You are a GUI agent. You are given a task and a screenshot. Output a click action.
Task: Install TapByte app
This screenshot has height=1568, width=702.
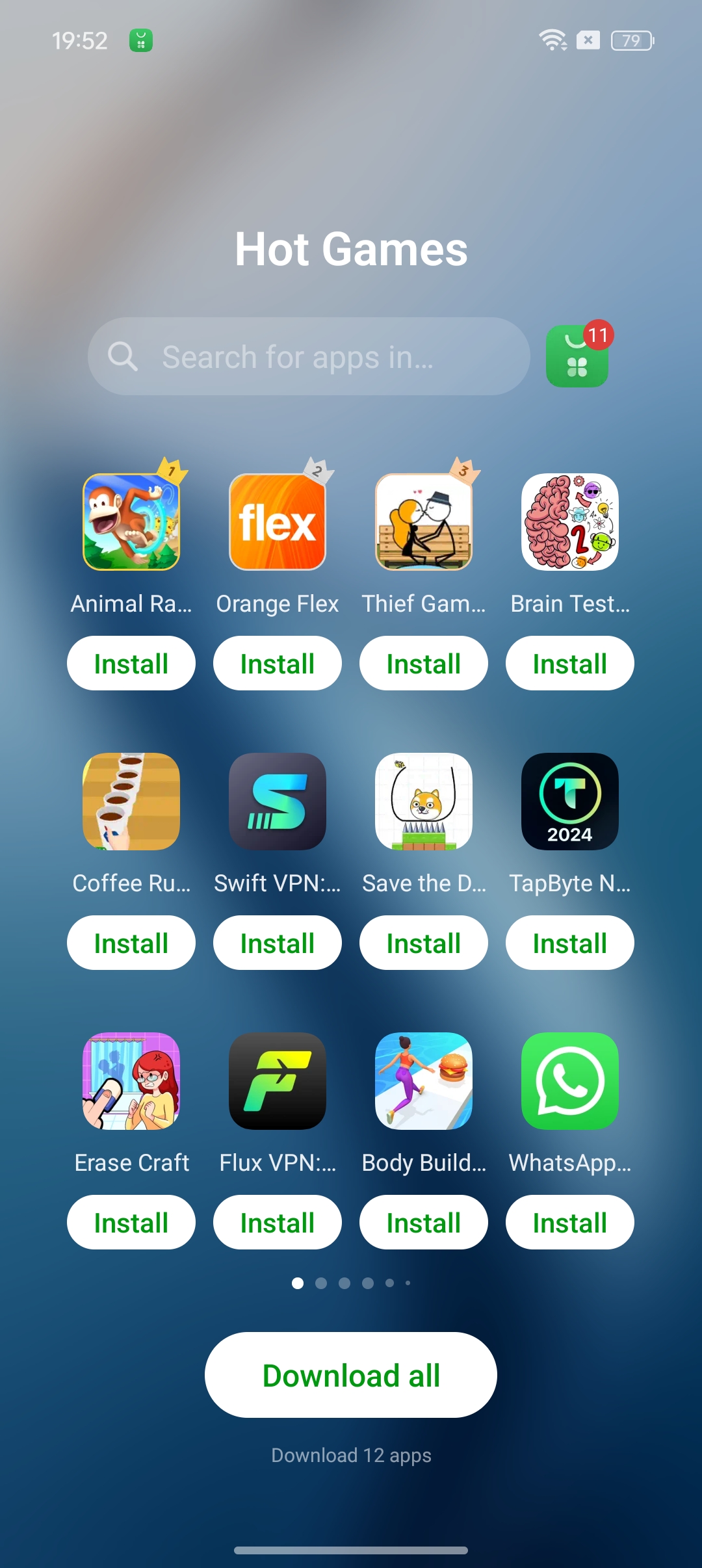click(570, 943)
